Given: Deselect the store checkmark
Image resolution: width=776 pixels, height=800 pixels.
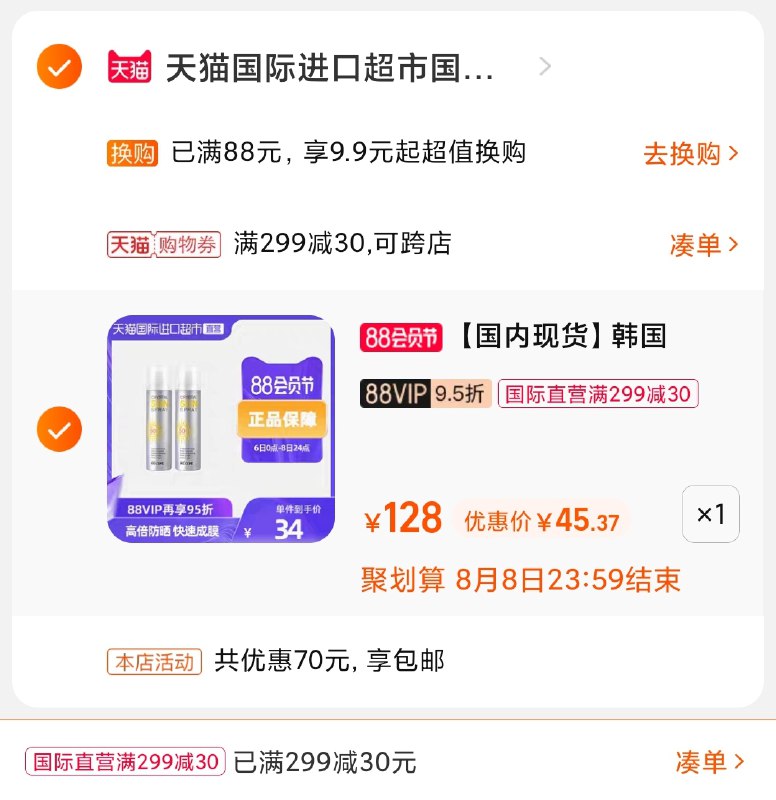Looking at the screenshot, I should tap(60, 65).
